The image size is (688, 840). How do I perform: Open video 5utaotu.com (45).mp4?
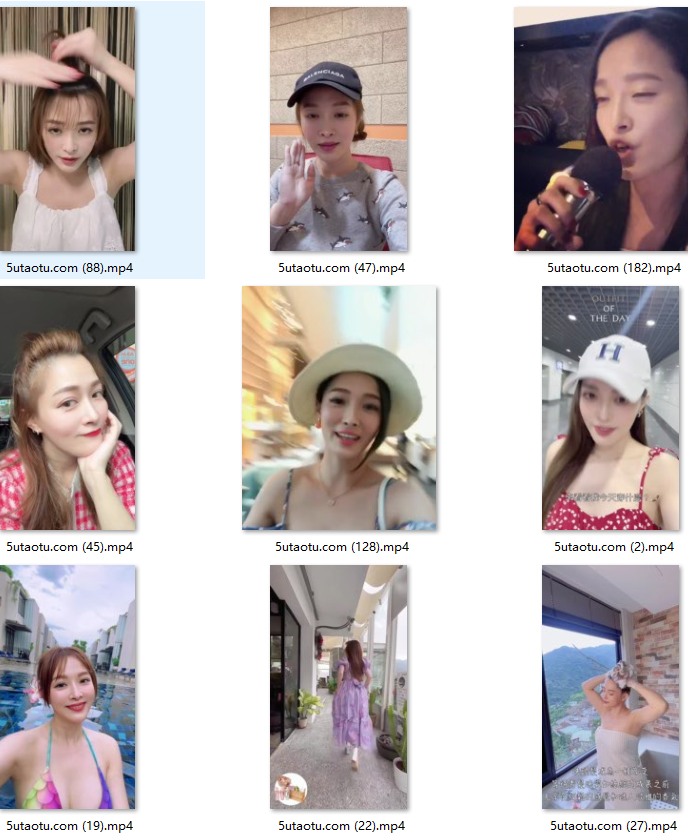68,408
